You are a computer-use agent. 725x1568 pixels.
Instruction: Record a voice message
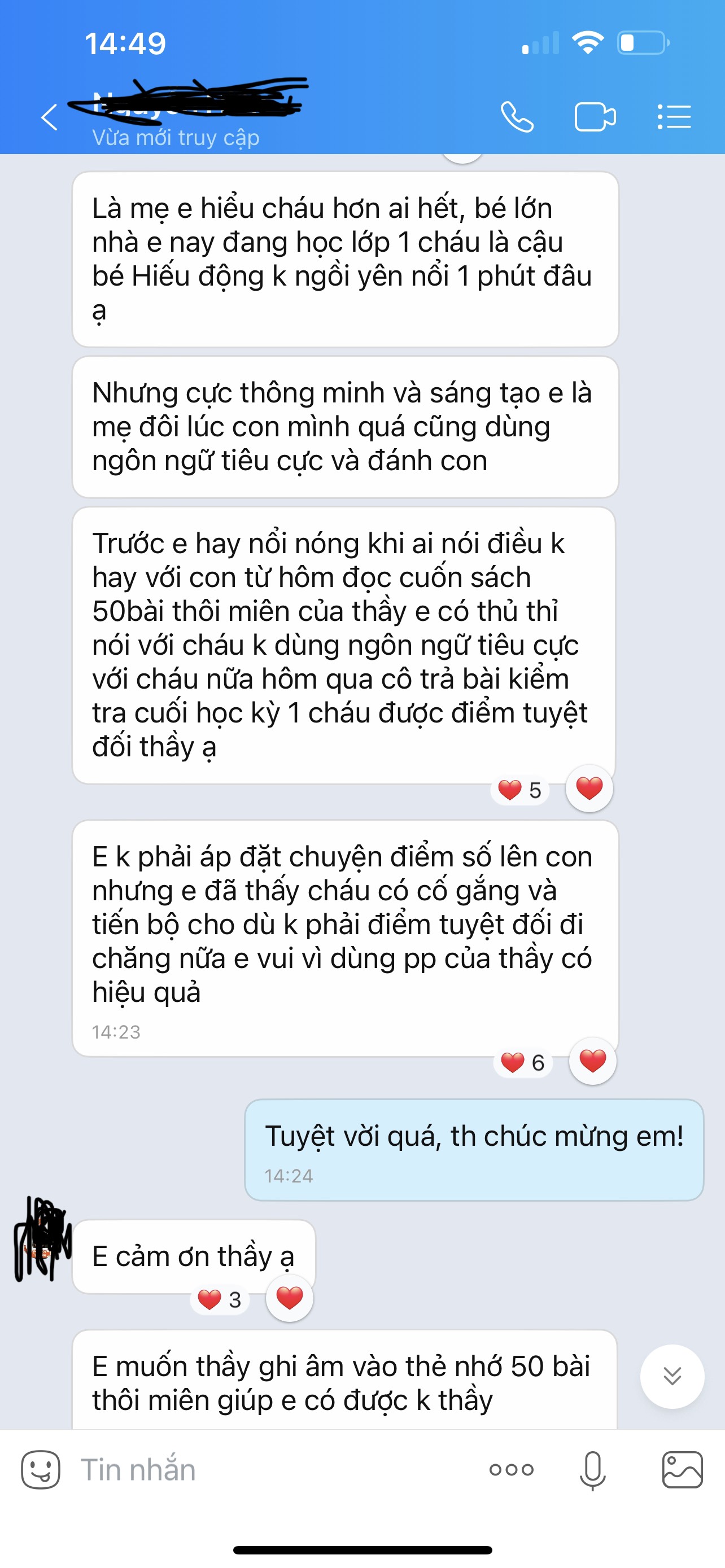592,1469
